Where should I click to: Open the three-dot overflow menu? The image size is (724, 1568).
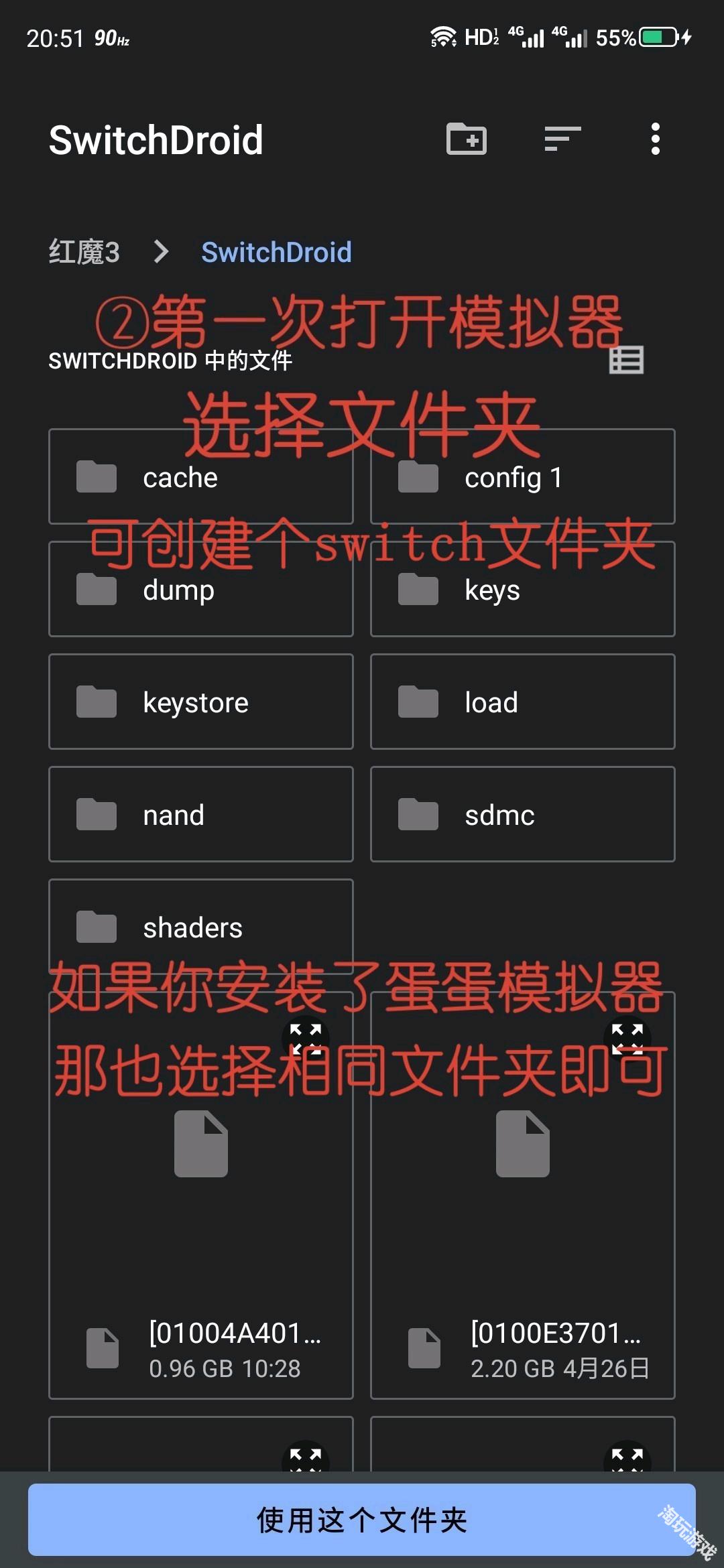point(655,139)
